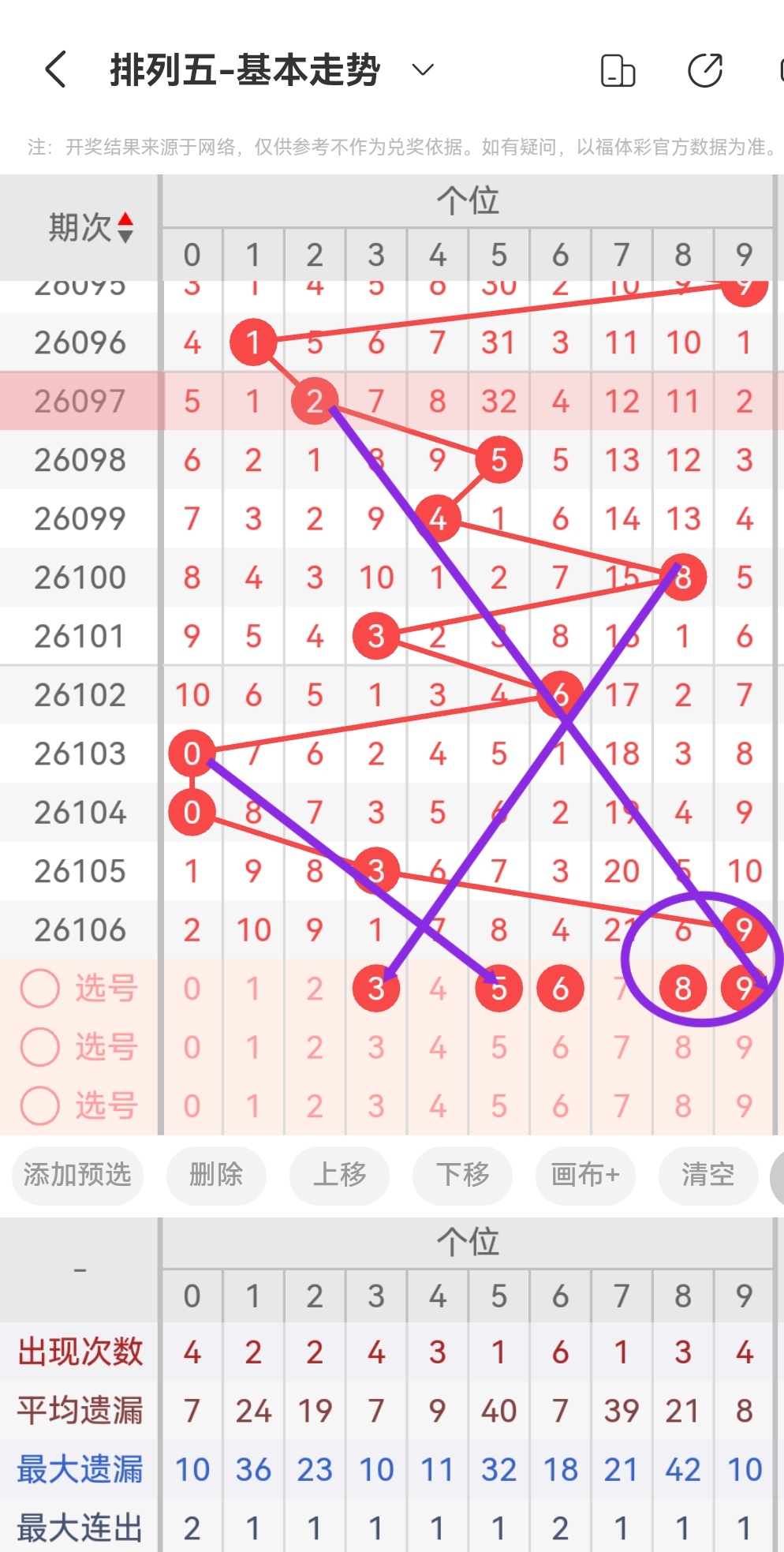
Task: Tap the highlighted period row 26097
Action: coord(81,401)
